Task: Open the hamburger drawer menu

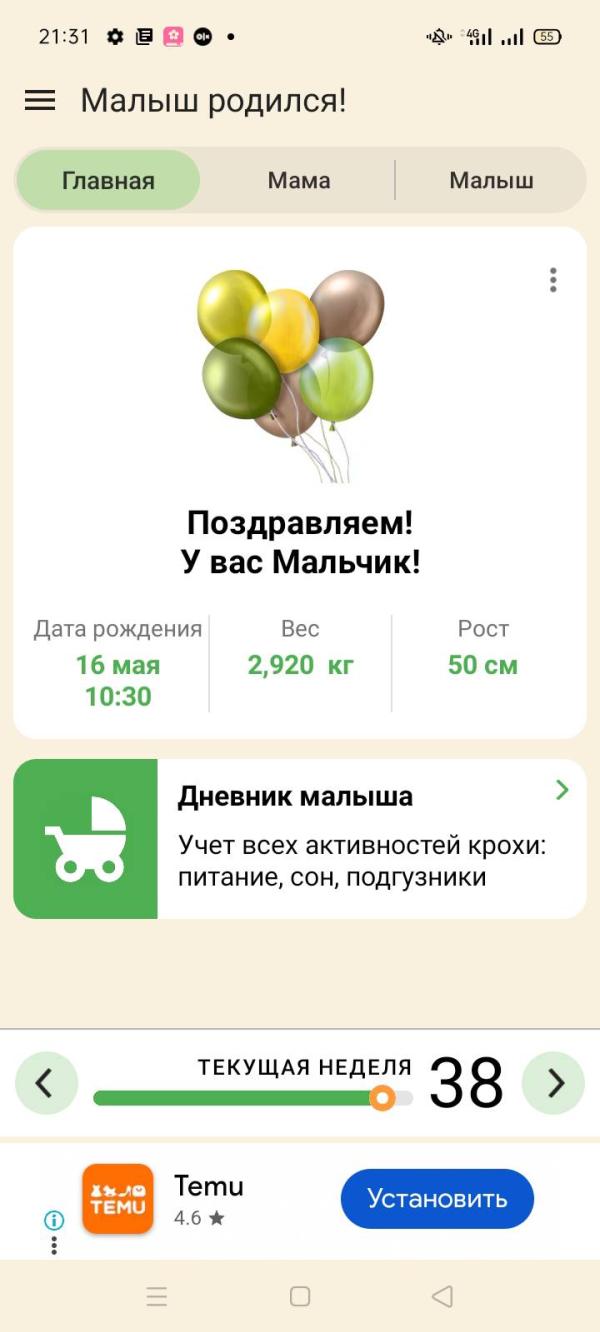Action: point(40,101)
